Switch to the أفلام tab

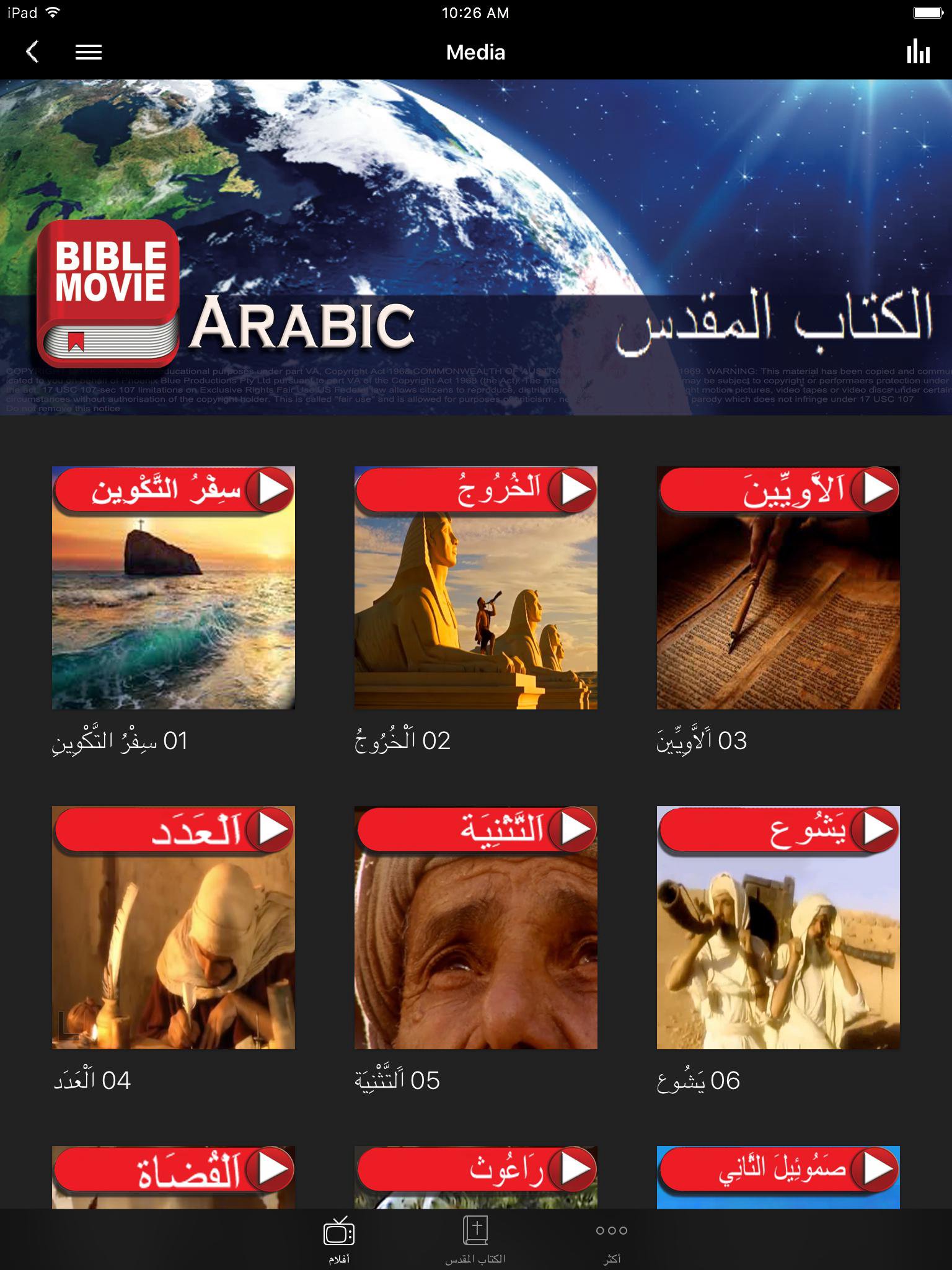point(338,1240)
